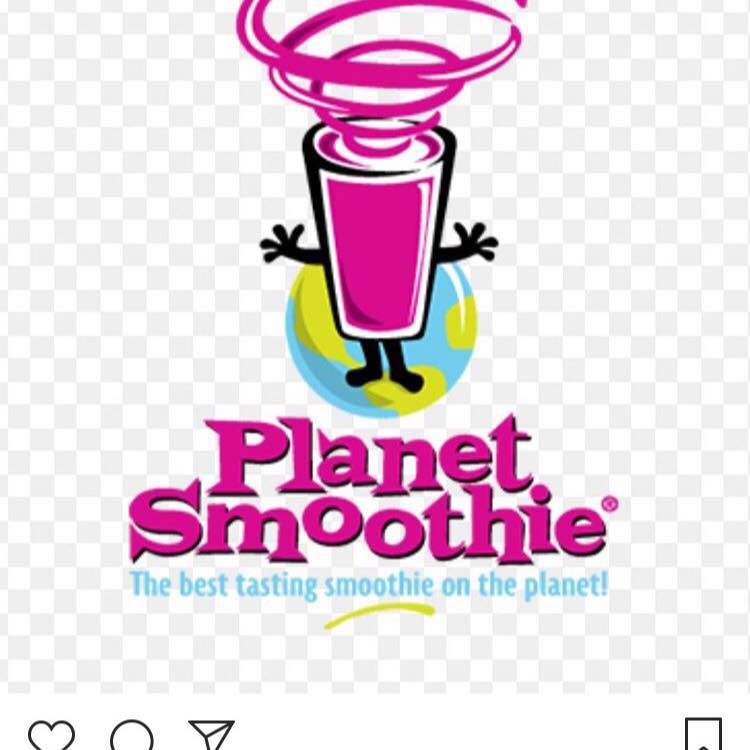Bookmark the Planet Smoothie post
The width and height of the screenshot is (750, 750).
[703, 736]
